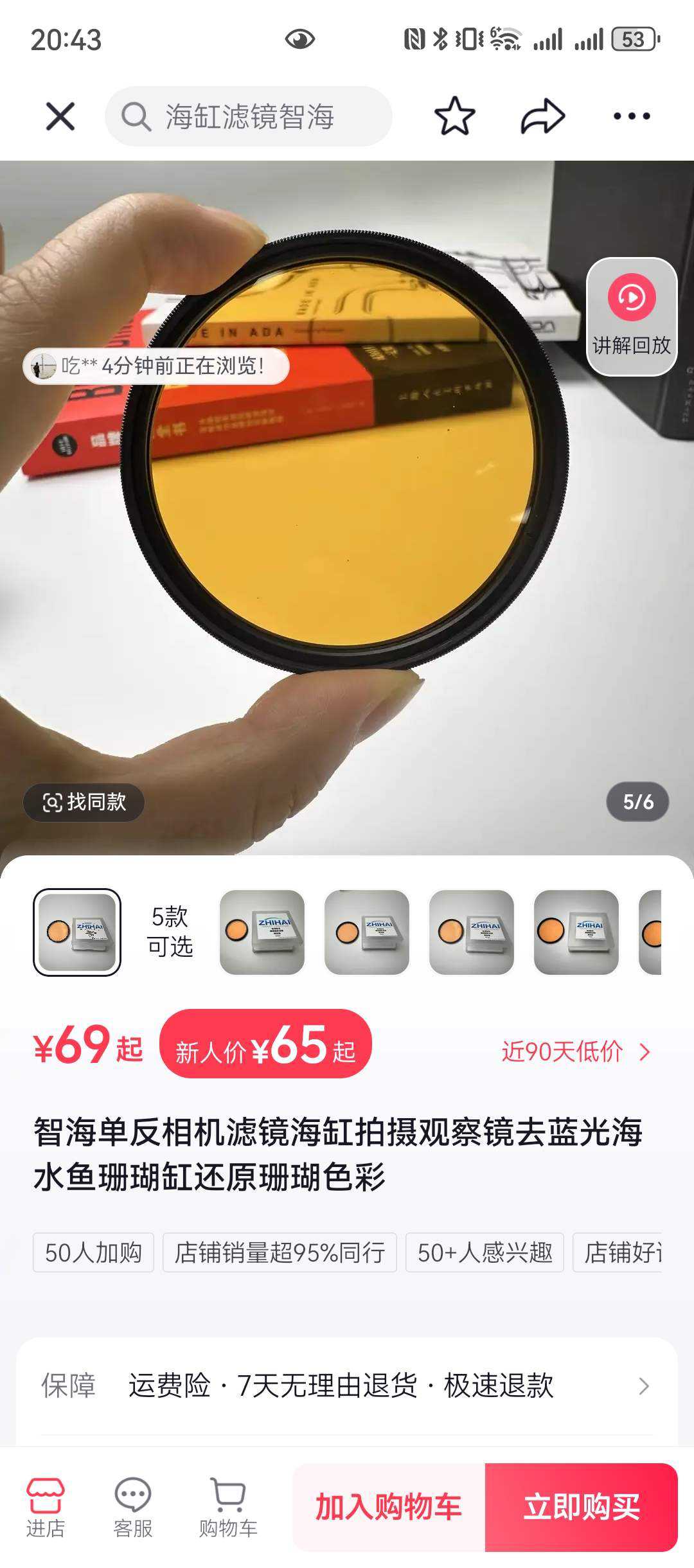694x1568 pixels.
Task: Select the first highlighted variant thumbnail
Action: pyautogui.click(x=77, y=932)
